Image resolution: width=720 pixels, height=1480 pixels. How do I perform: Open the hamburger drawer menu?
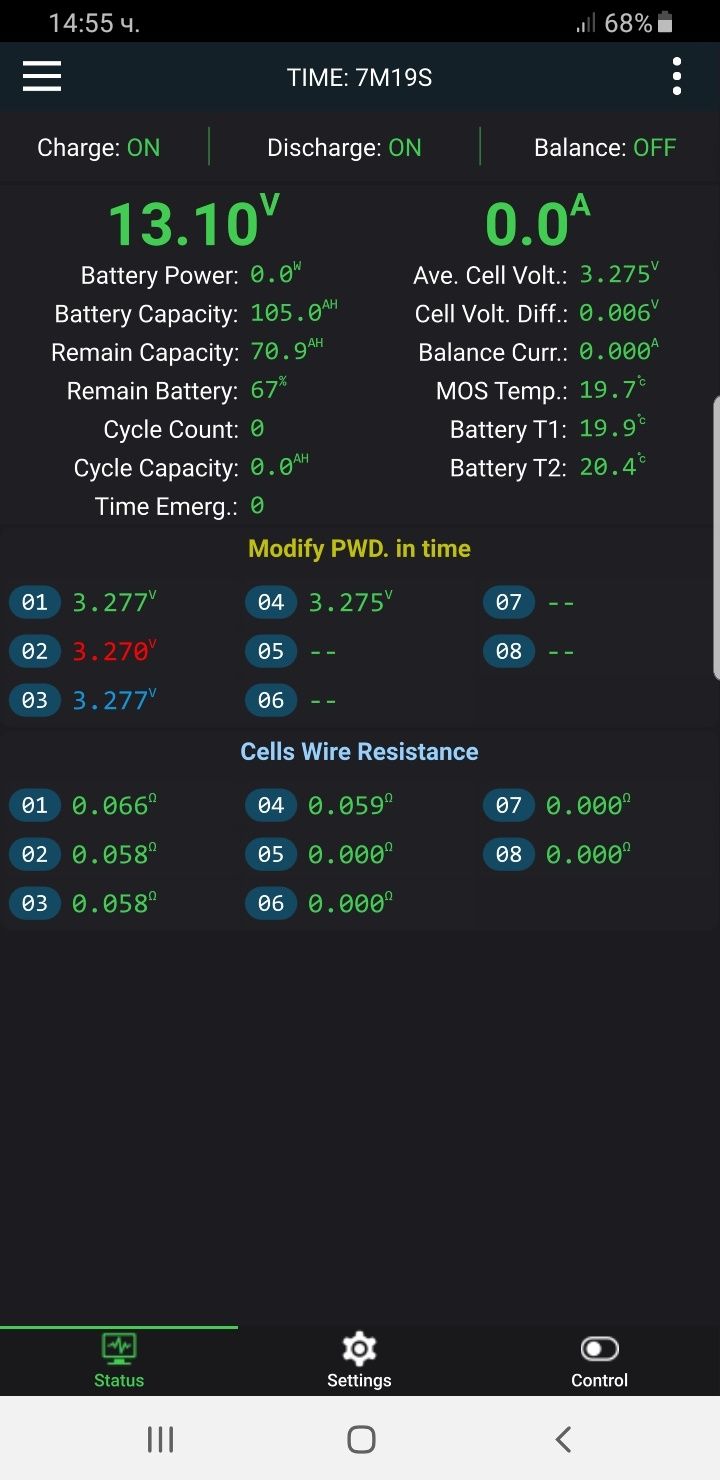(x=42, y=77)
